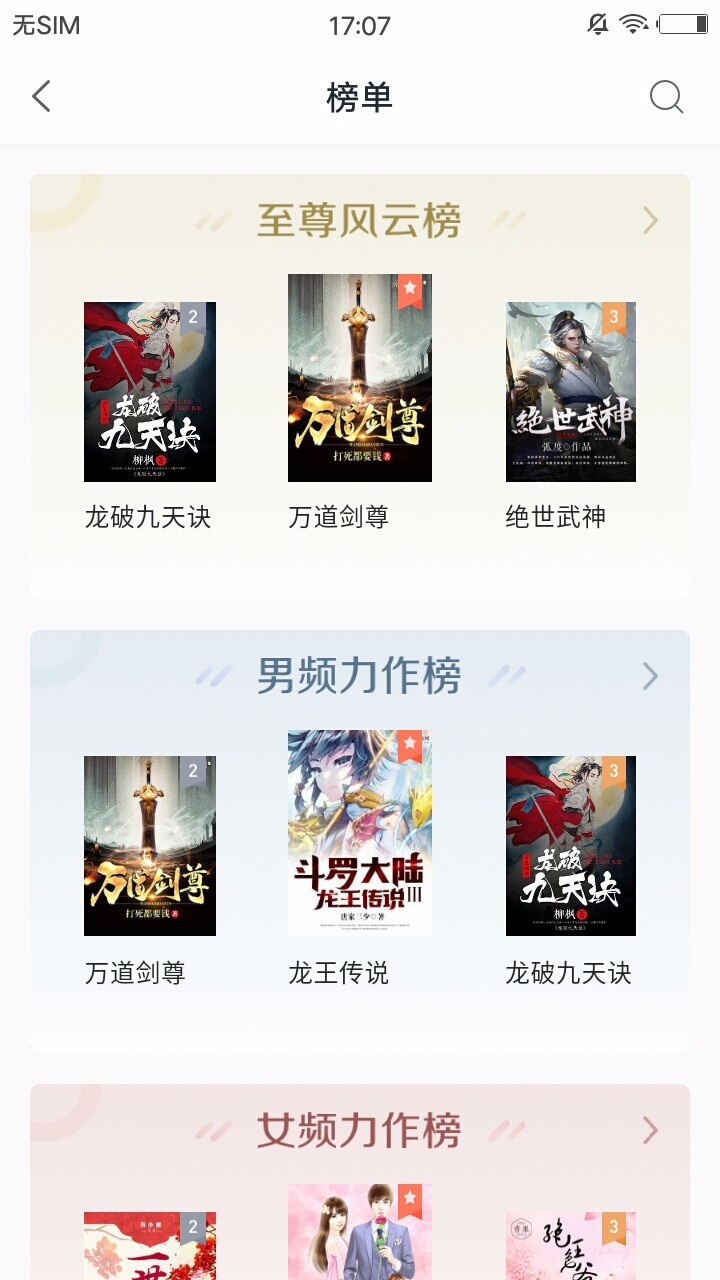
Task: Select the 万道剑尊 cover in 至尊风云榜
Action: point(360,377)
